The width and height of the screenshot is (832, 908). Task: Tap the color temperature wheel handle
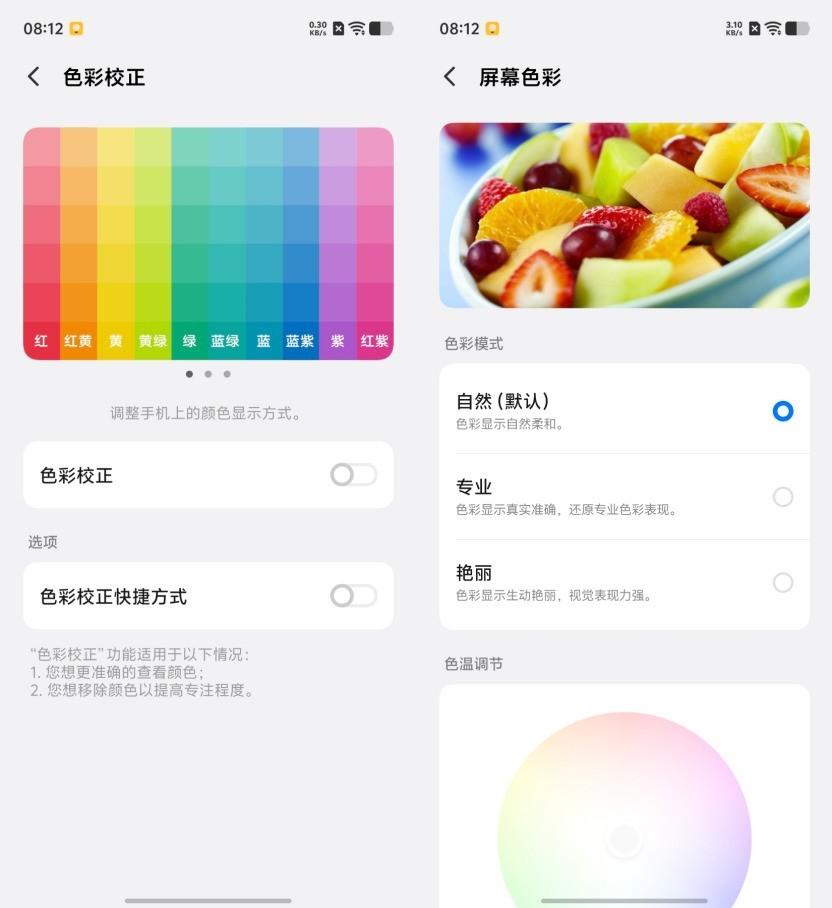coord(624,839)
